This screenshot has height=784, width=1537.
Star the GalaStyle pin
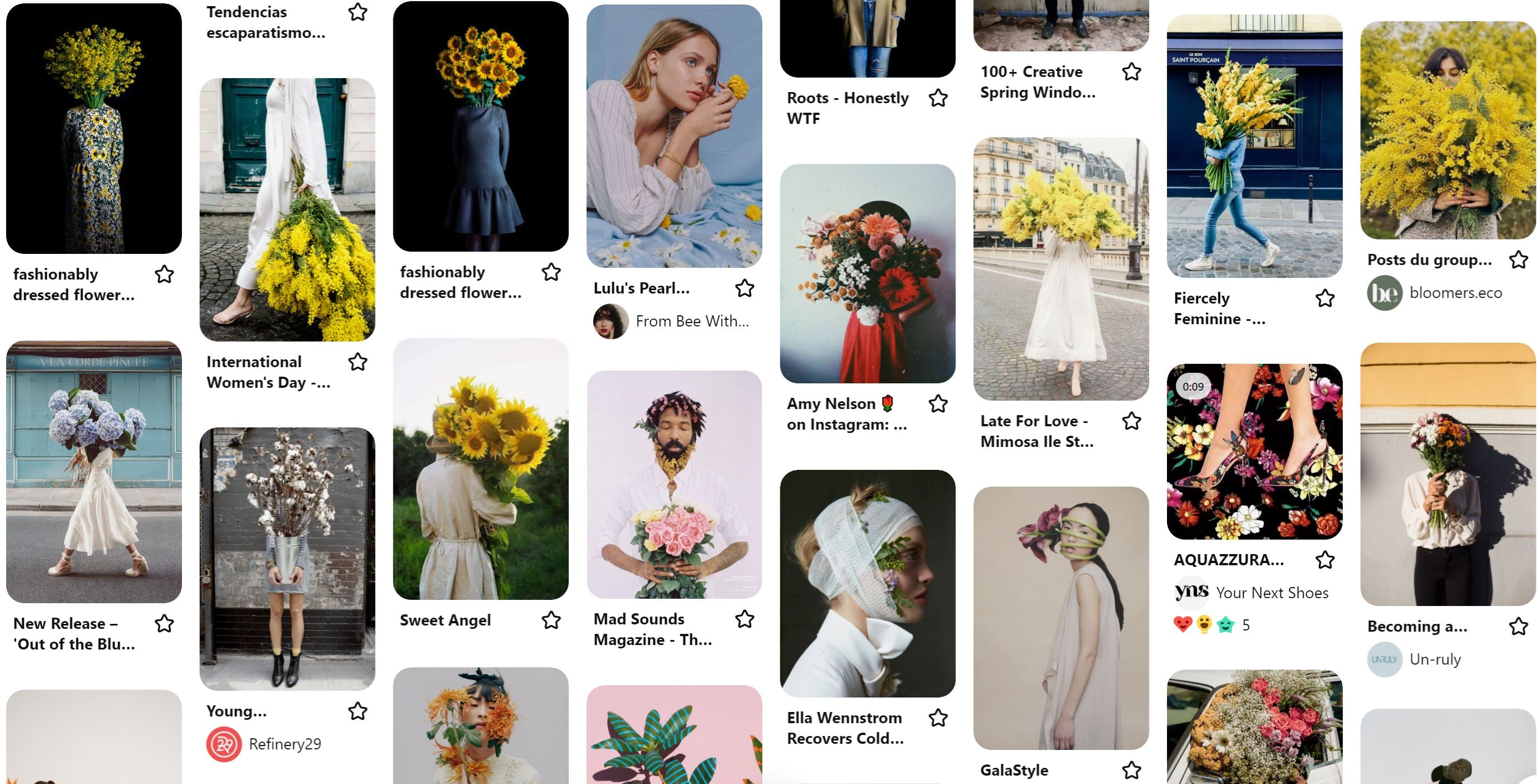pos(1131,770)
